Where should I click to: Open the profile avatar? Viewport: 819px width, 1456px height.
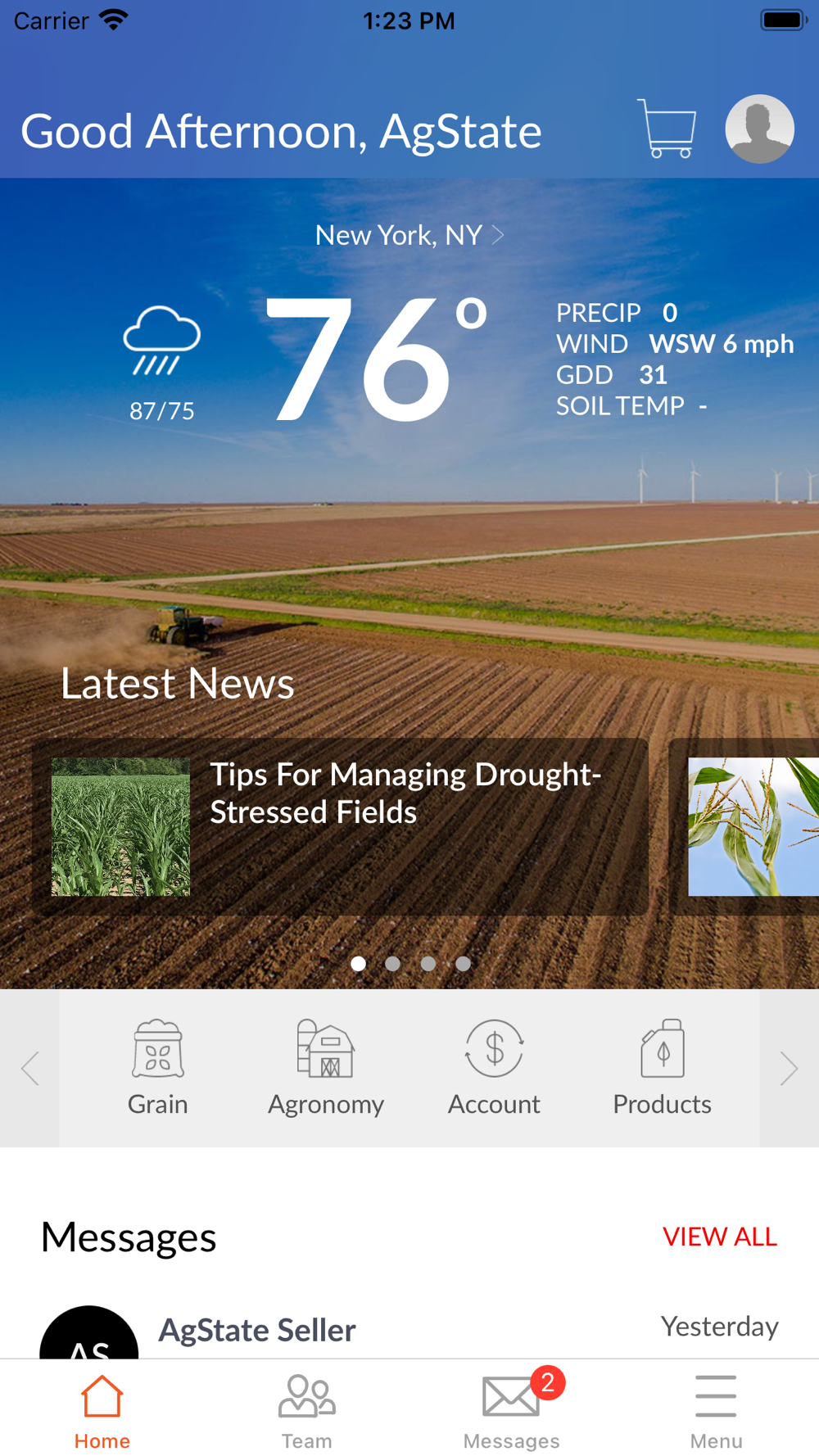[759, 129]
